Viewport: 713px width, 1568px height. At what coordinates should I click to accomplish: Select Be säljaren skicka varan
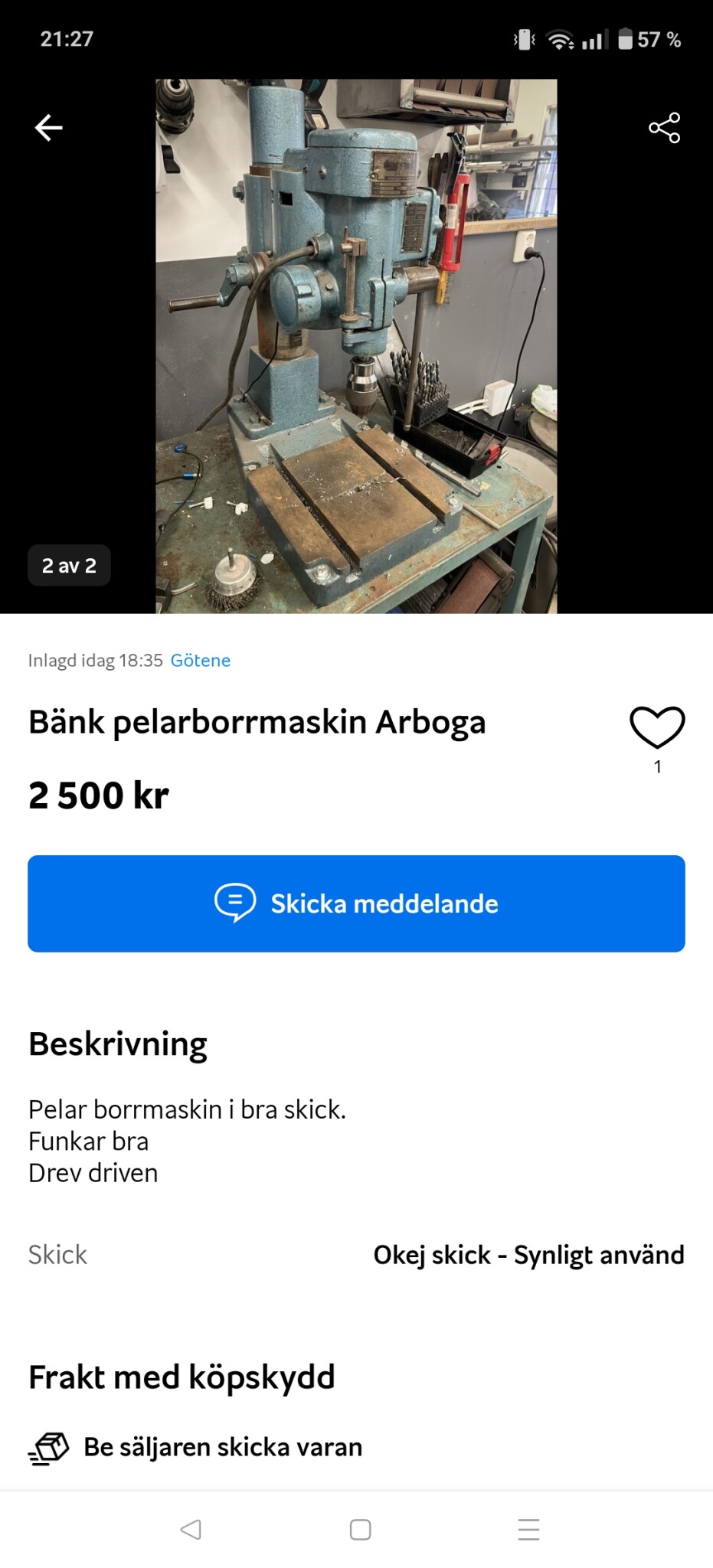[222, 1448]
